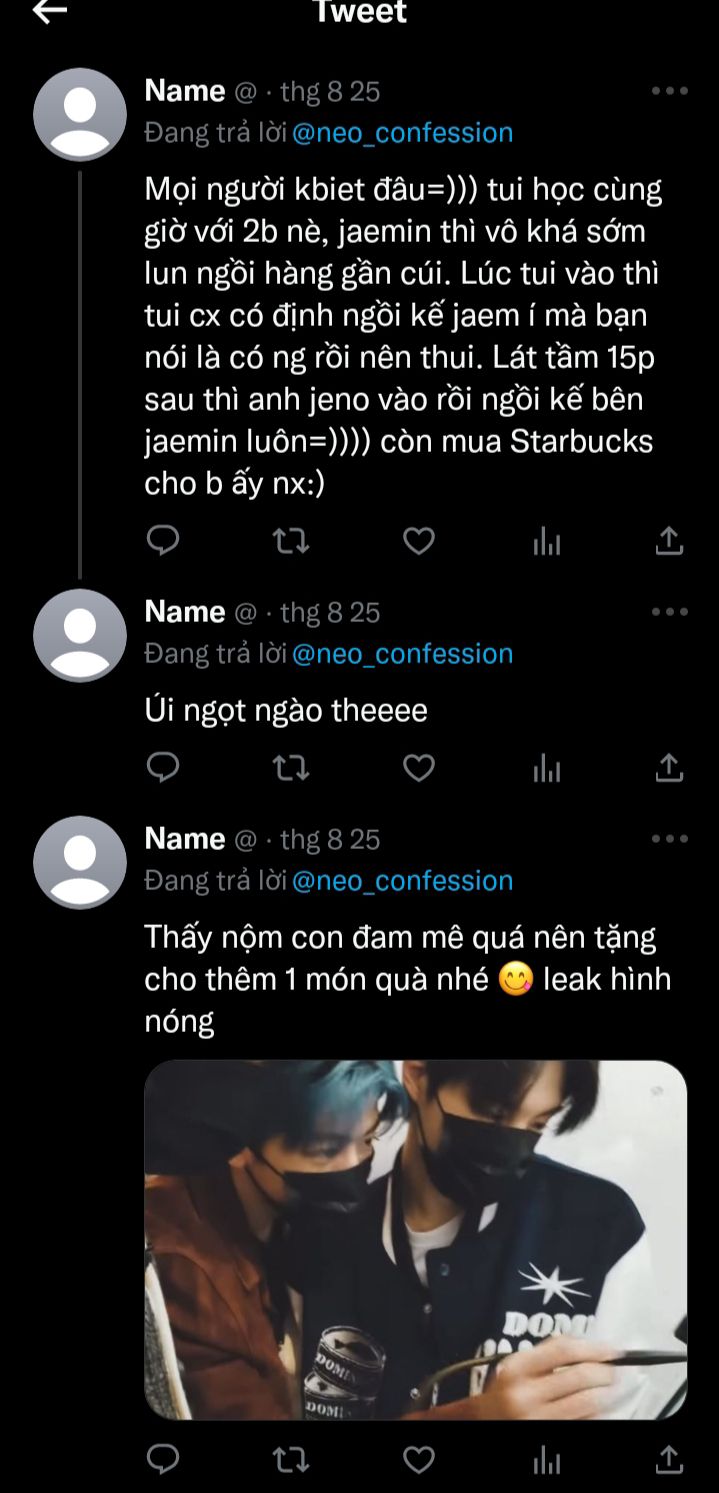The image size is (719, 1493).
Task: Reply to the tweet mentioning Starbucks
Action: click(163, 541)
